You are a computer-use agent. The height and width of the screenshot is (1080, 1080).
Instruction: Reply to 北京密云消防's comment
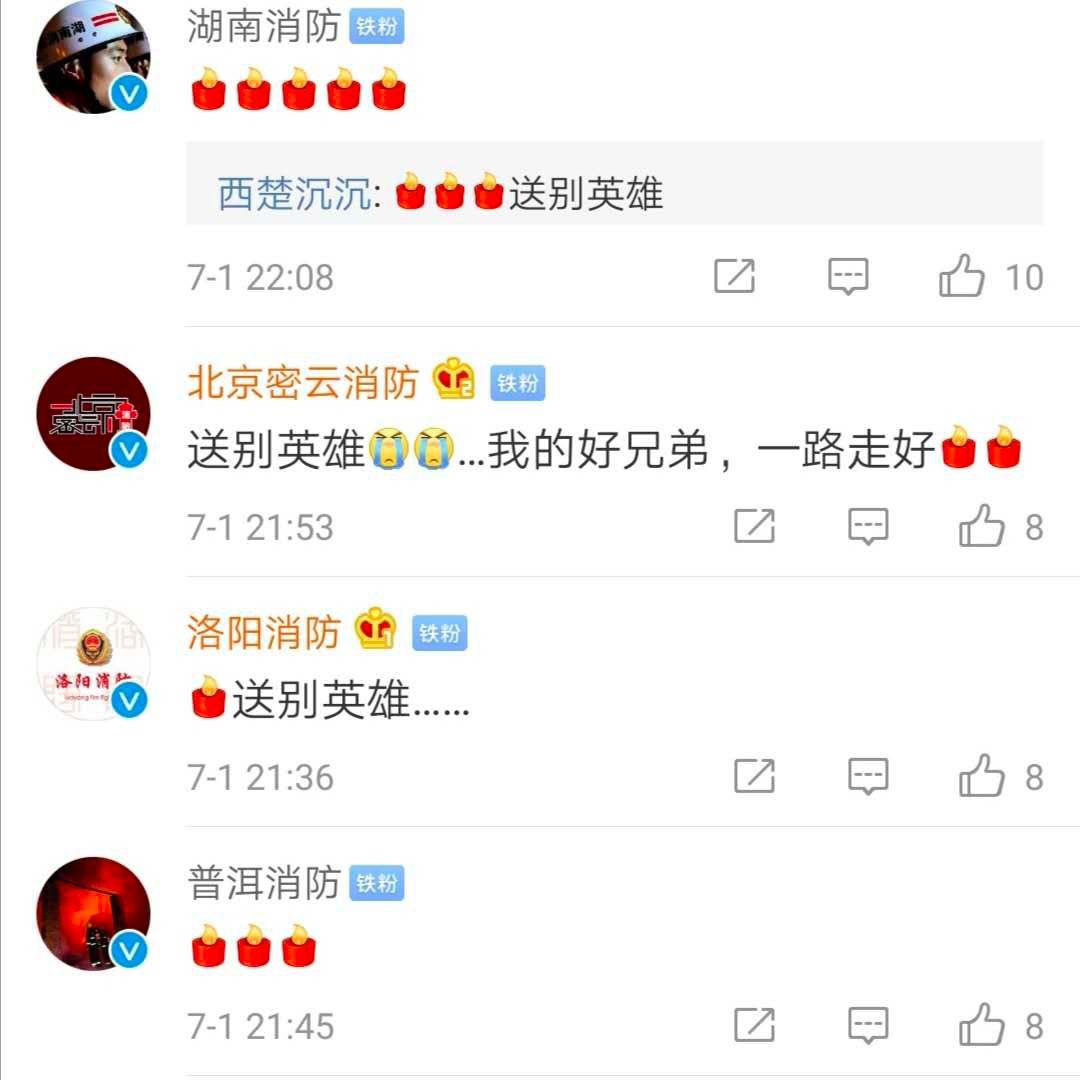click(x=868, y=526)
